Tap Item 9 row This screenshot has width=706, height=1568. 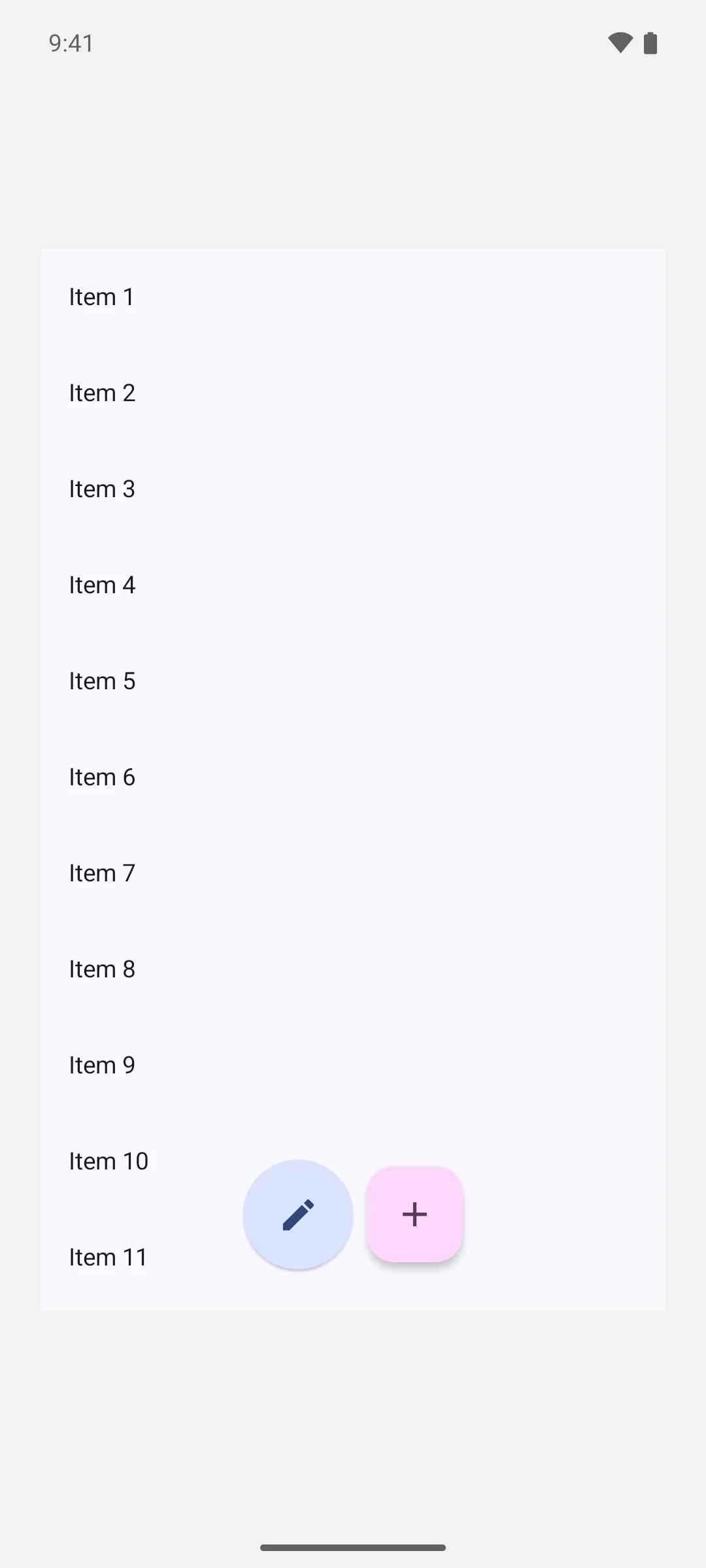tap(353, 1066)
